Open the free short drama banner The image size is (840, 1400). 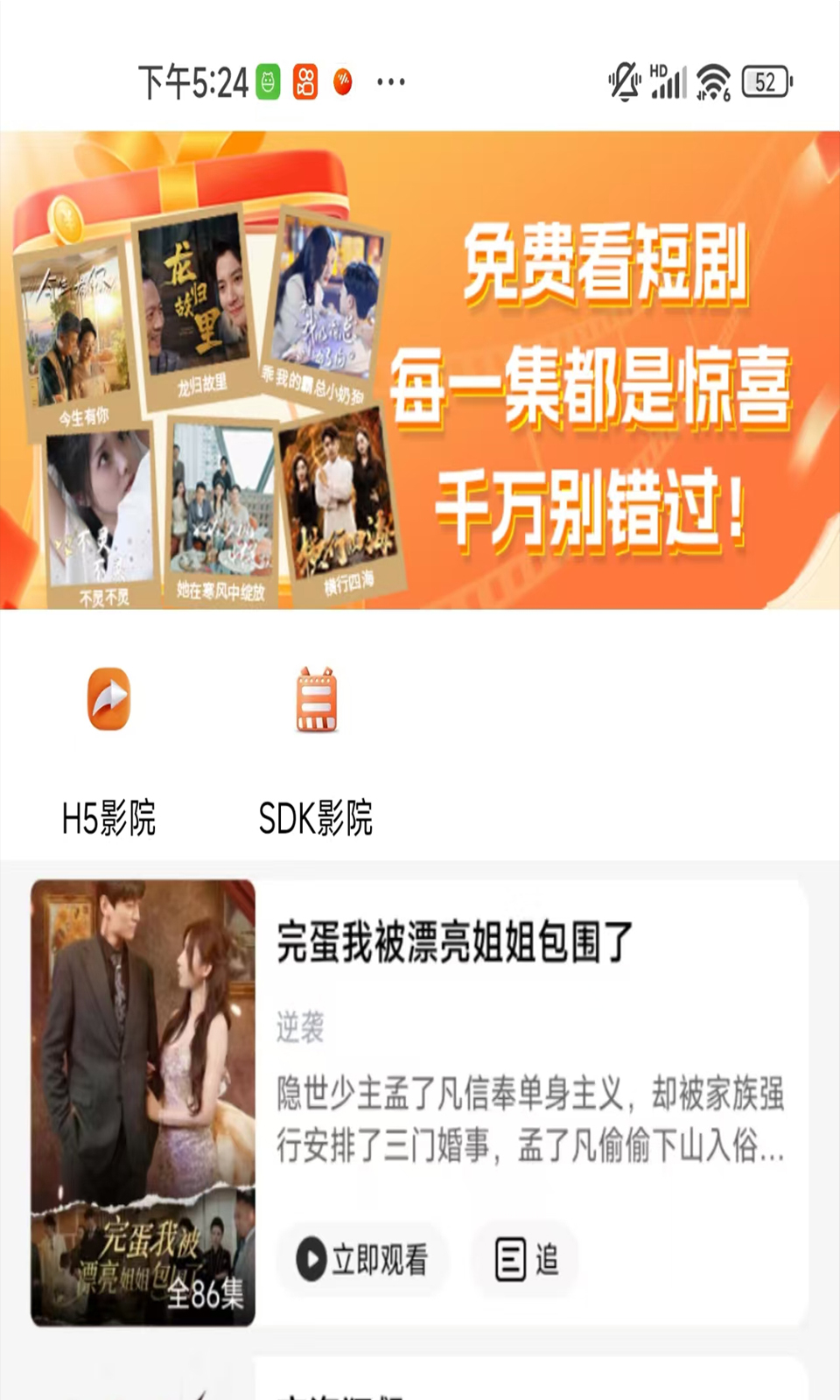click(x=420, y=369)
